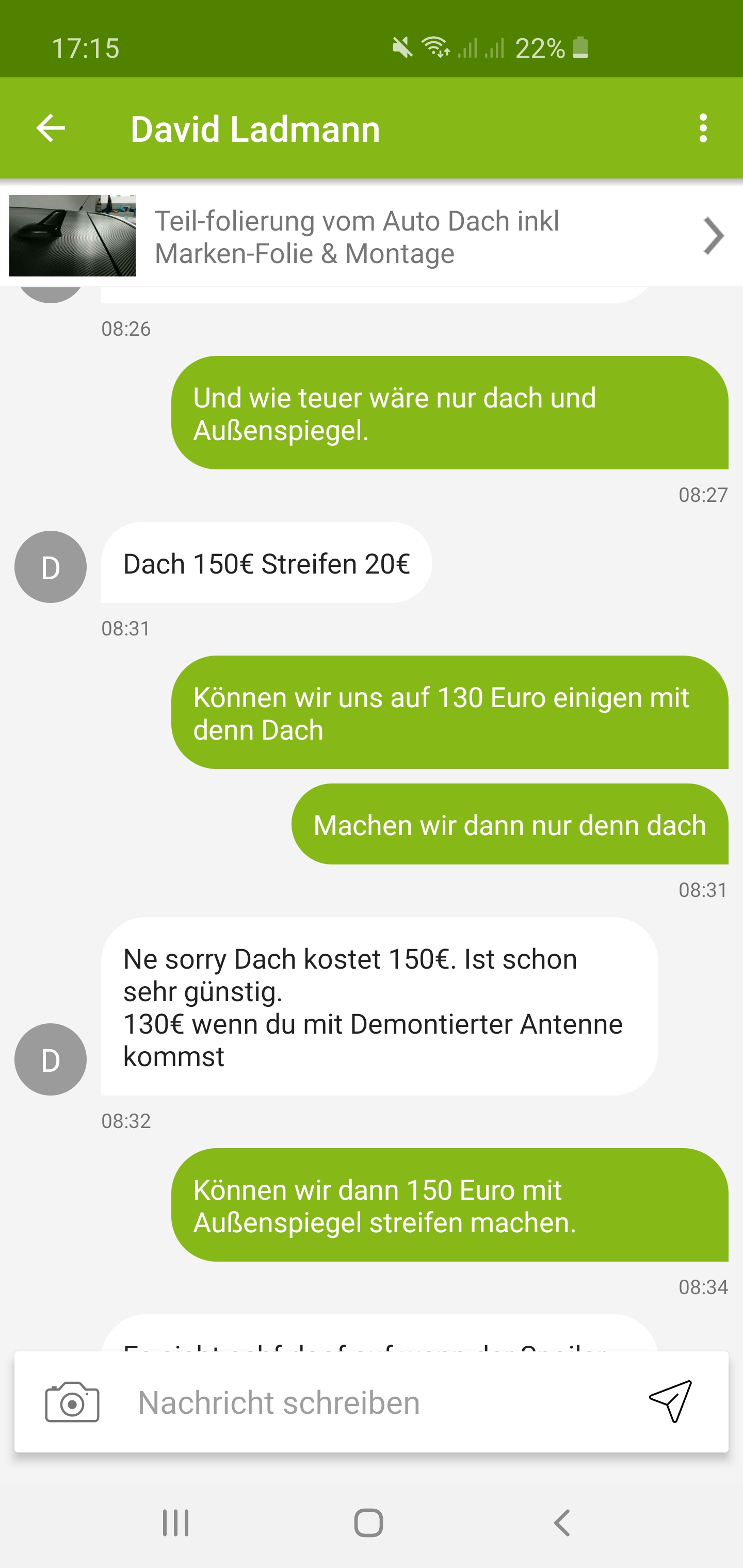Open recent apps from navigation bar
Image resolution: width=743 pixels, height=1568 pixels.
[175, 1523]
